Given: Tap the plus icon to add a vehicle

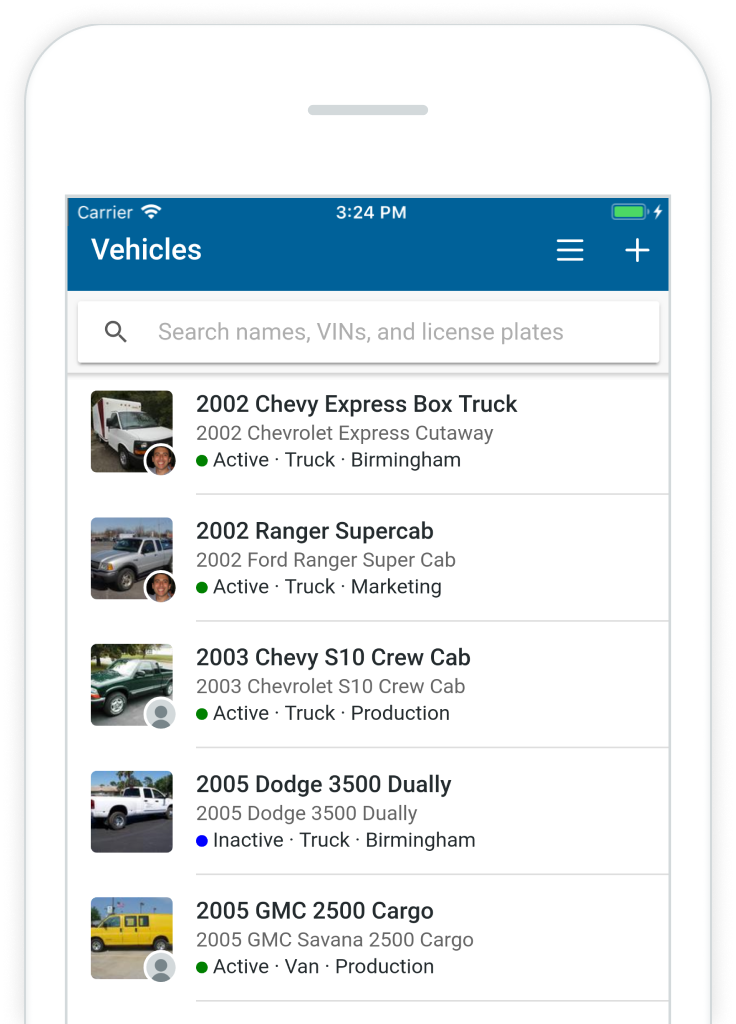Looking at the screenshot, I should point(637,250).
